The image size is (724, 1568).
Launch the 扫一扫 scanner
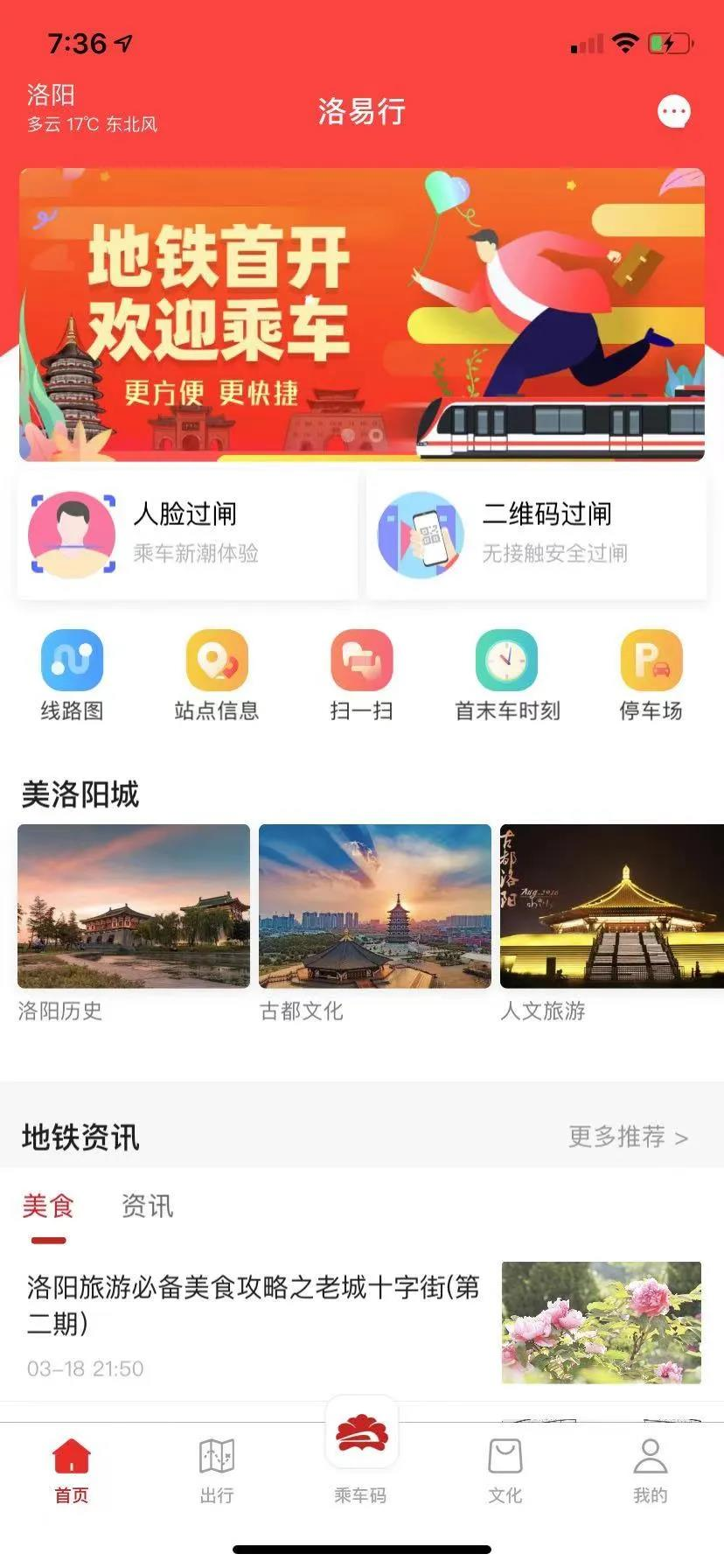(x=361, y=675)
